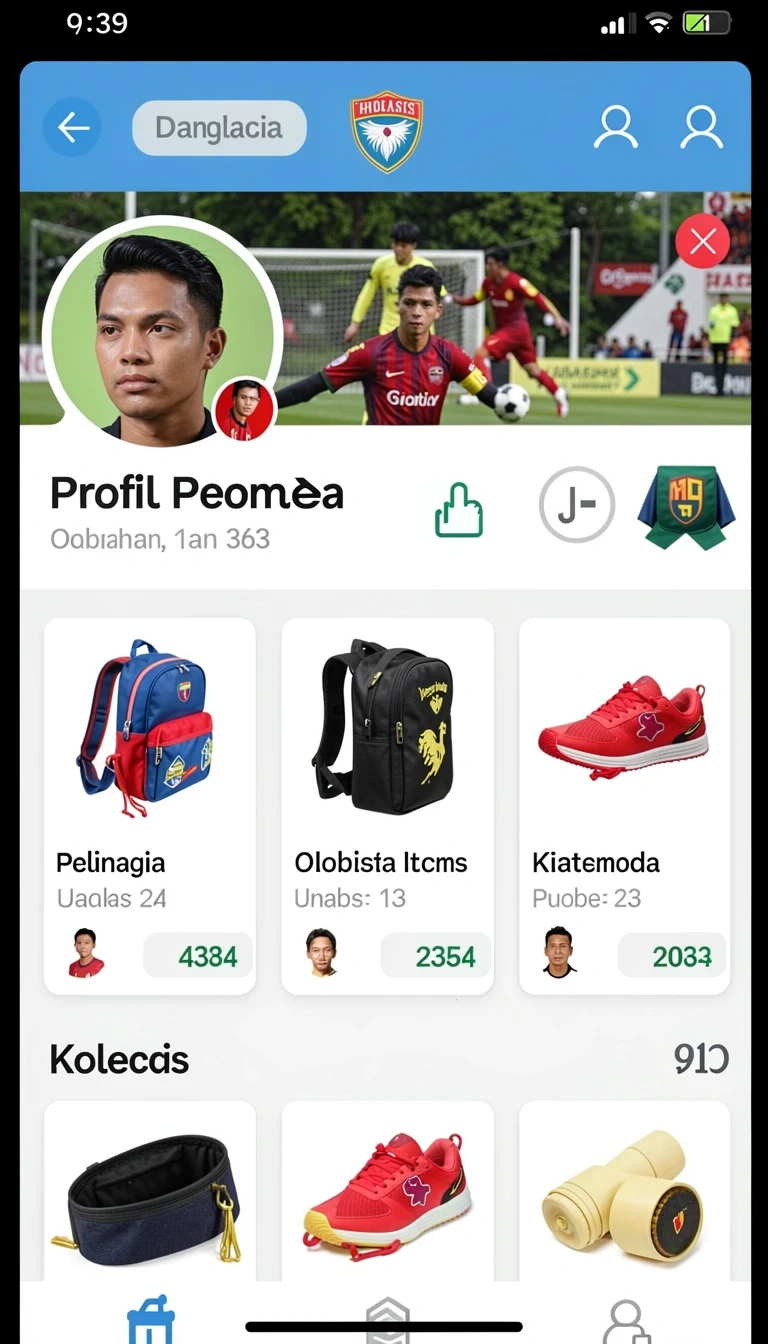This screenshot has height=1344, width=768.
Task: Tap the 2354 price chip
Action: pos(436,956)
